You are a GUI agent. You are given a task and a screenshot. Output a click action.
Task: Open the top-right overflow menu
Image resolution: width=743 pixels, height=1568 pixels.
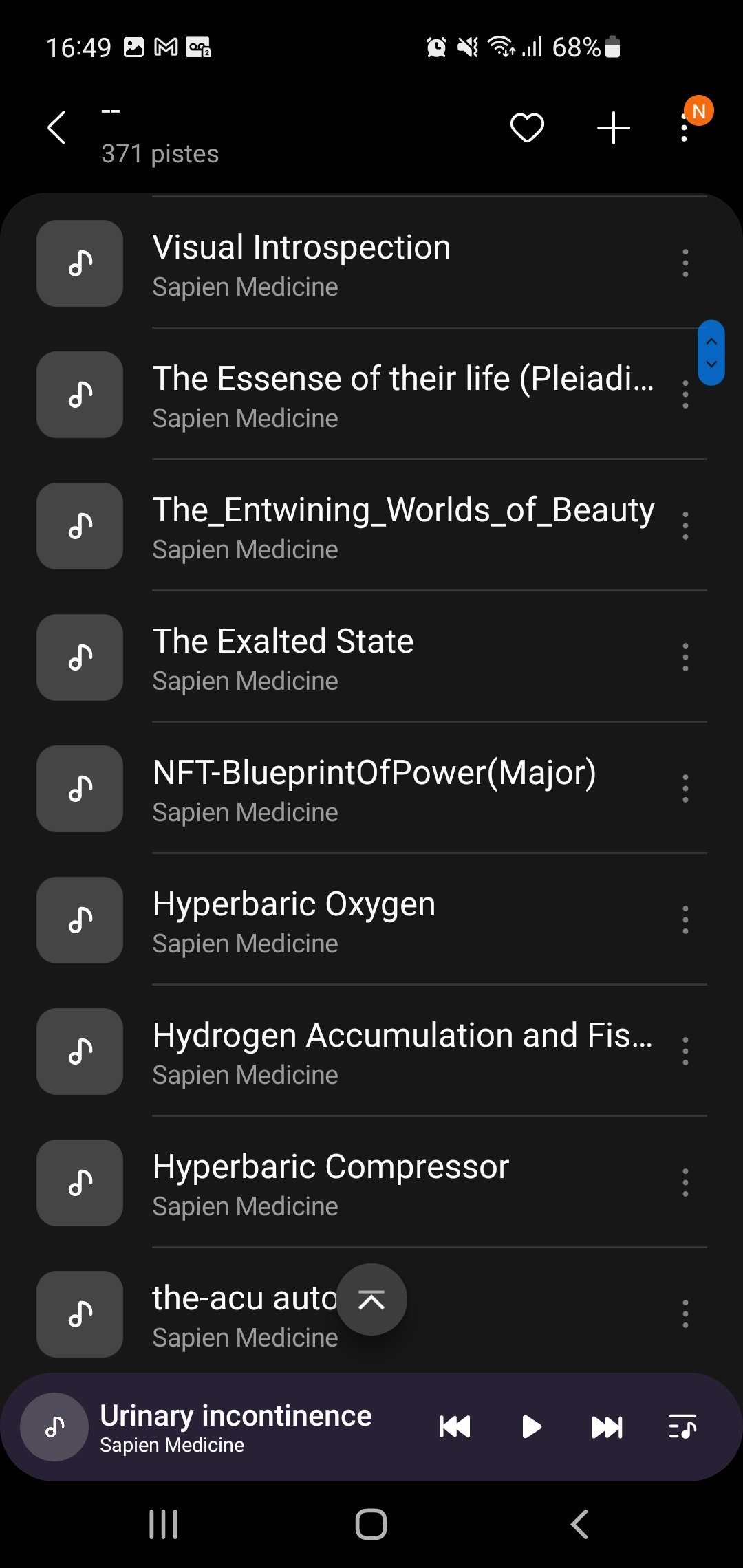pos(685,128)
